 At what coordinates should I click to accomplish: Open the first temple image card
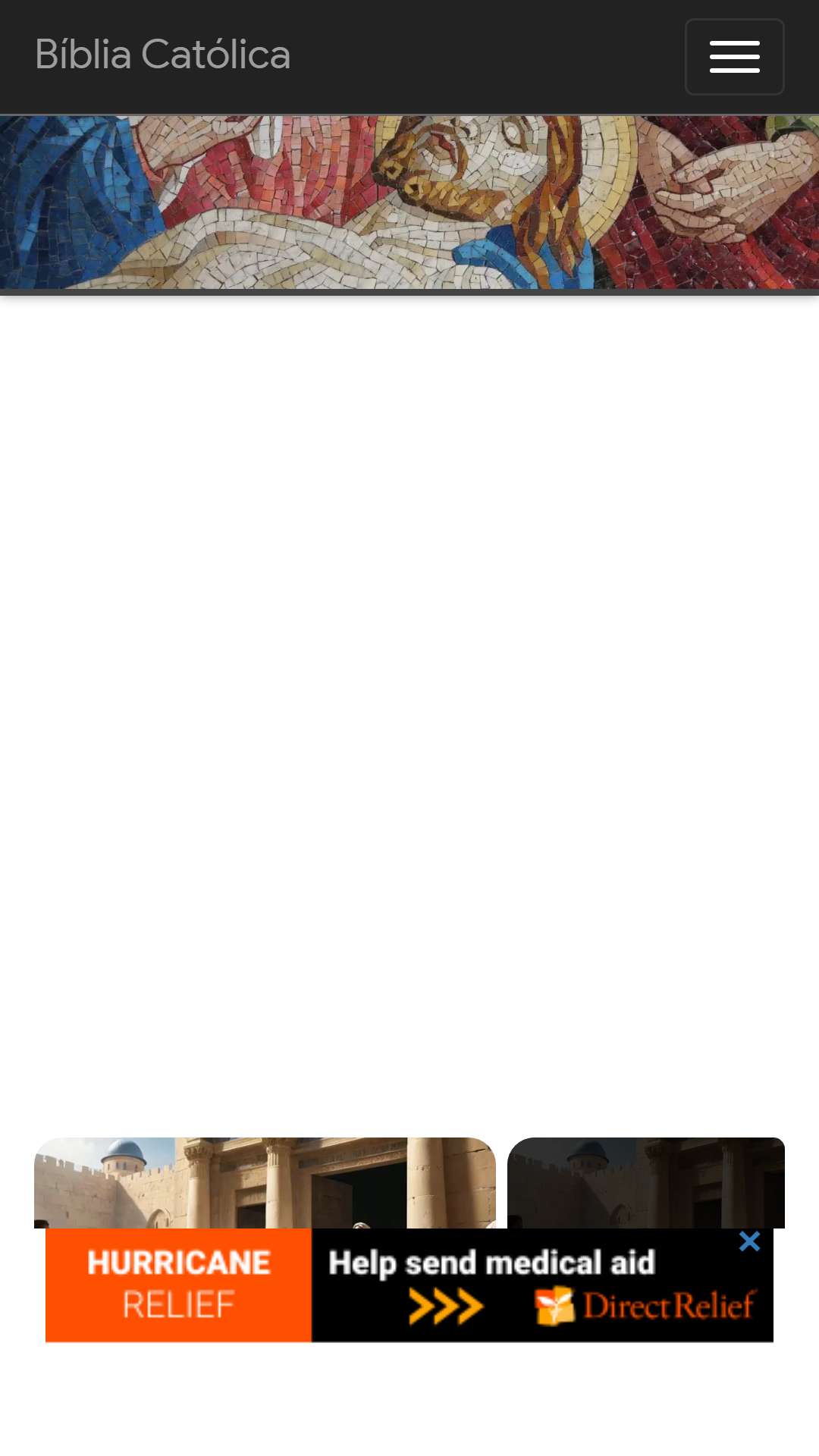tap(265, 1183)
